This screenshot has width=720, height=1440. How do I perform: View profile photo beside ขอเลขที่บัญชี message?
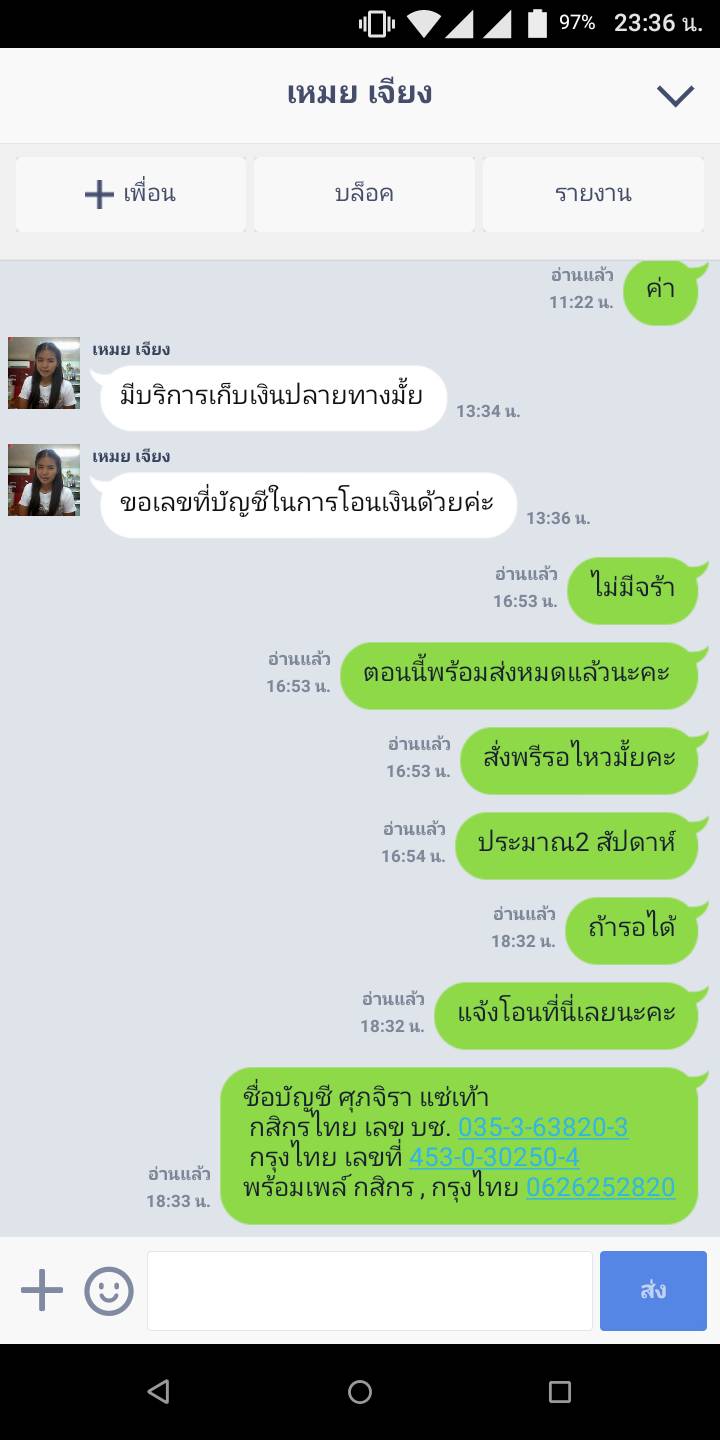[x=44, y=480]
